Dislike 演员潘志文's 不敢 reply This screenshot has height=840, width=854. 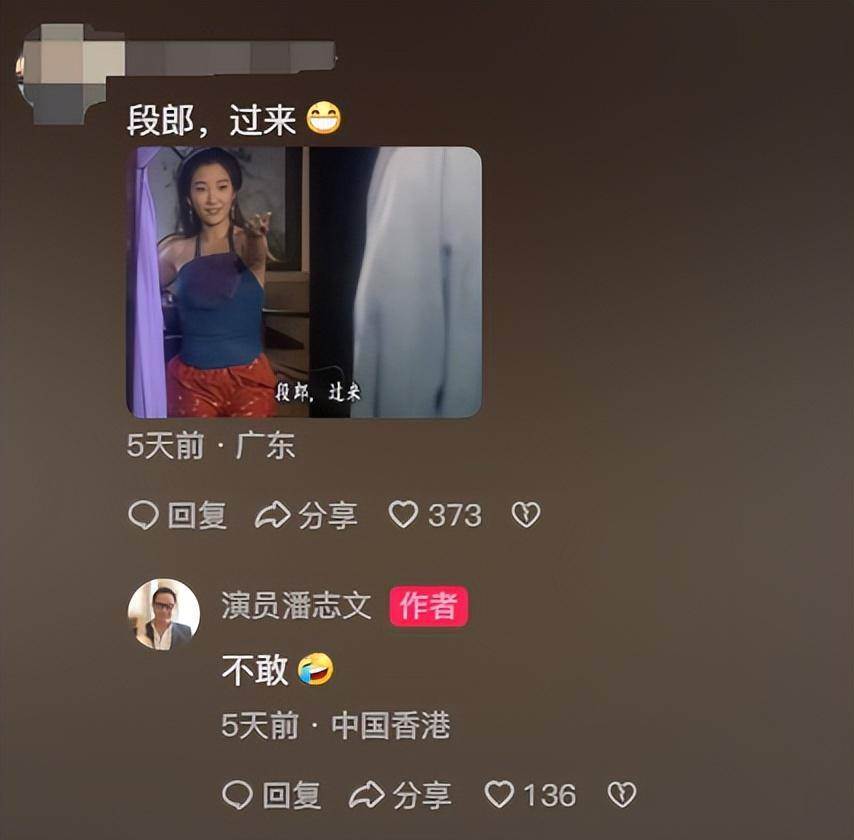pos(621,795)
